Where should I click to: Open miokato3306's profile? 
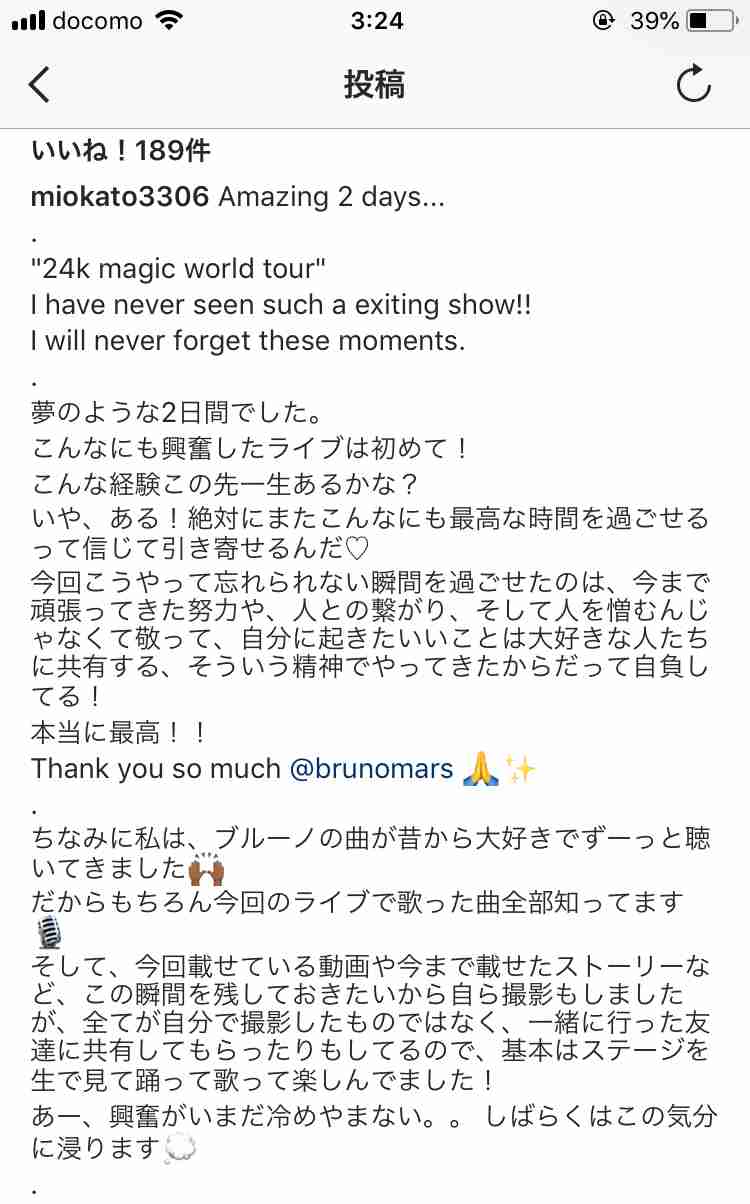click(120, 197)
